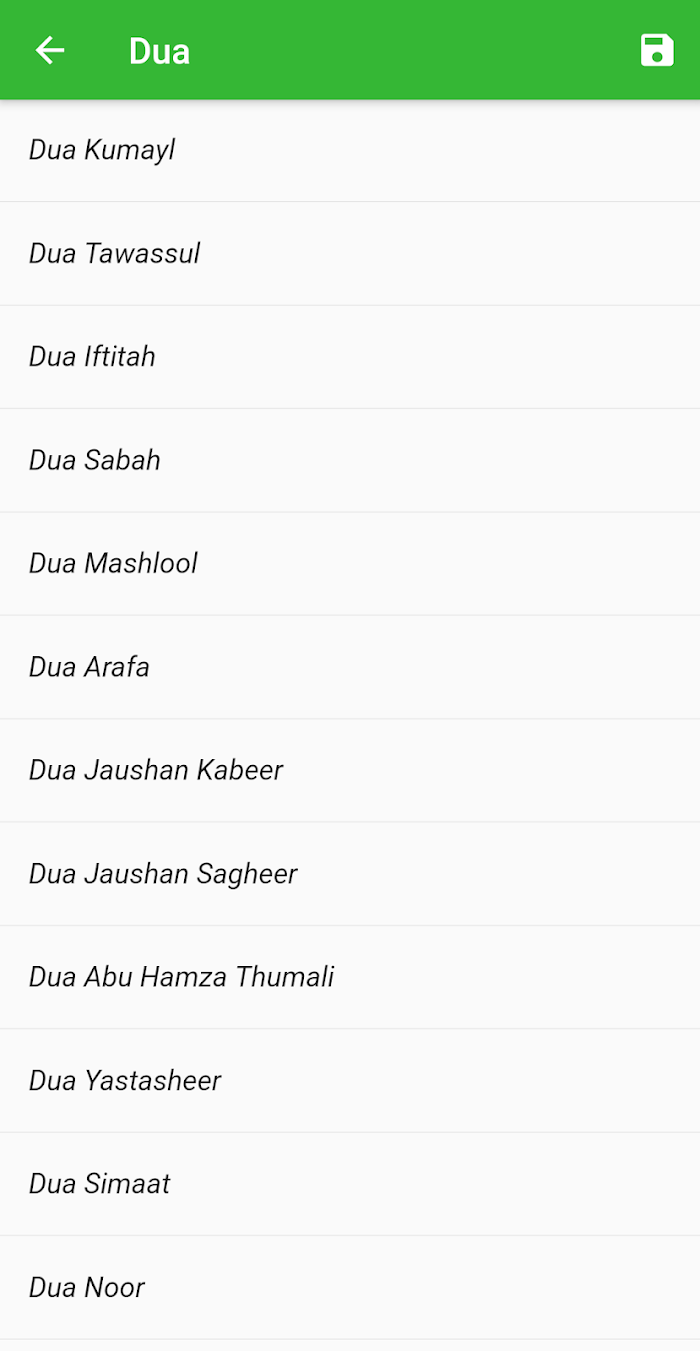This screenshot has width=700, height=1351.
Task: Select Dua Iftitah
Action: [350, 357]
